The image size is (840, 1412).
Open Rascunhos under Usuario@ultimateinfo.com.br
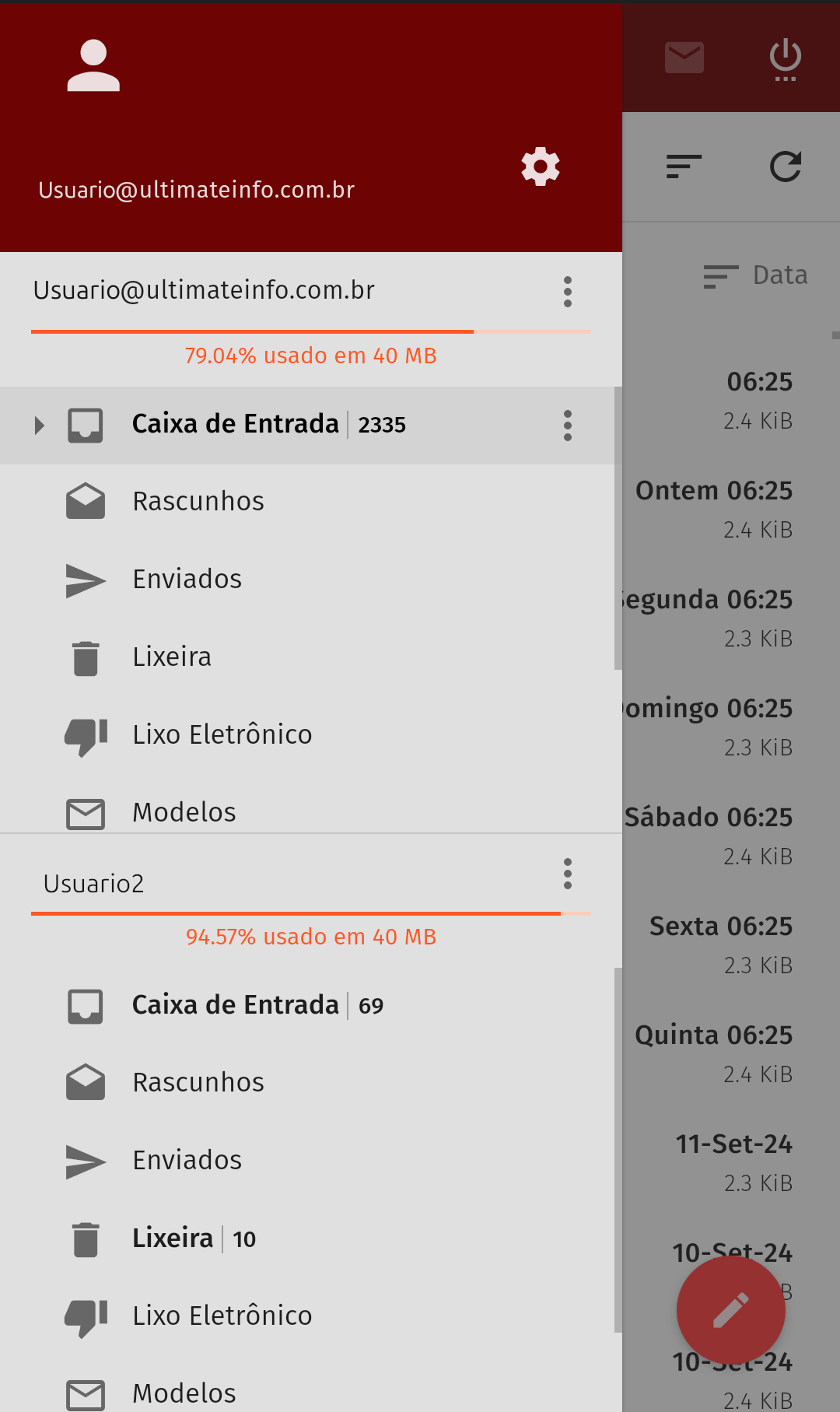(x=198, y=502)
